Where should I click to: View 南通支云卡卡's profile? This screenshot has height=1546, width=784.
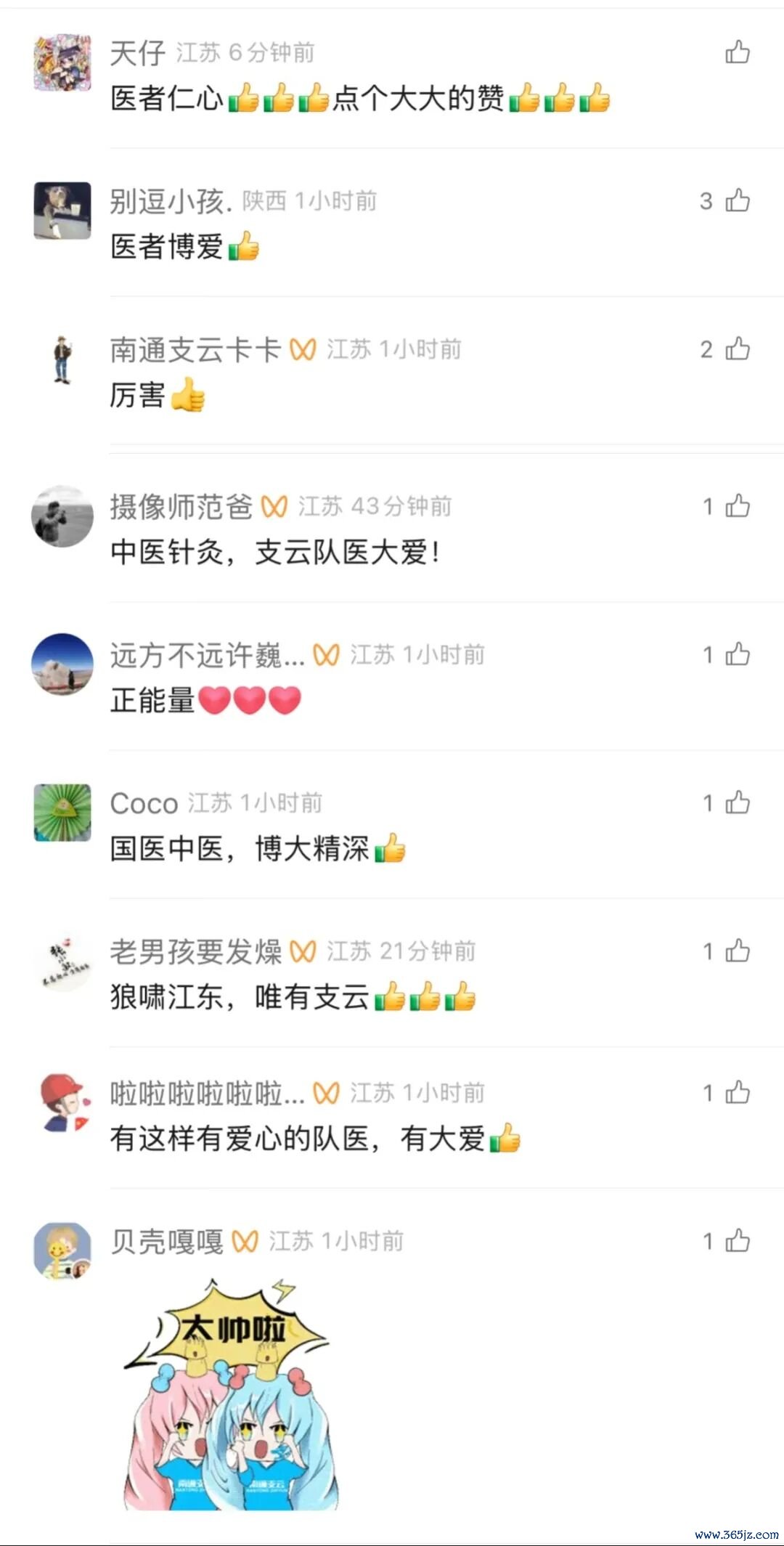pyautogui.click(x=195, y=349)
